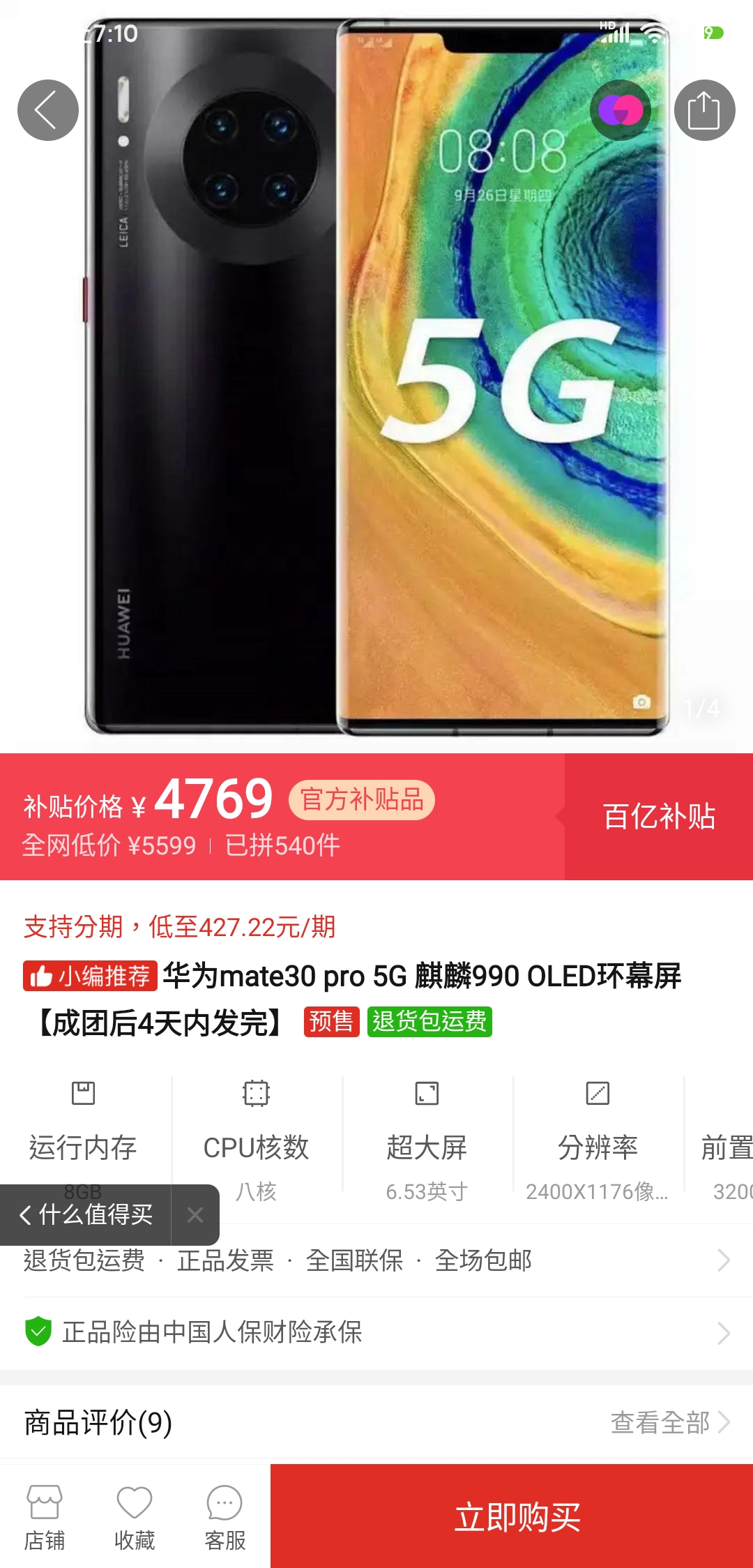Image resolution: width=753 pixels, height=1568 pixels.
Task: Dismiss the 什么值得买 floating bar
Action: point(195,1215)
